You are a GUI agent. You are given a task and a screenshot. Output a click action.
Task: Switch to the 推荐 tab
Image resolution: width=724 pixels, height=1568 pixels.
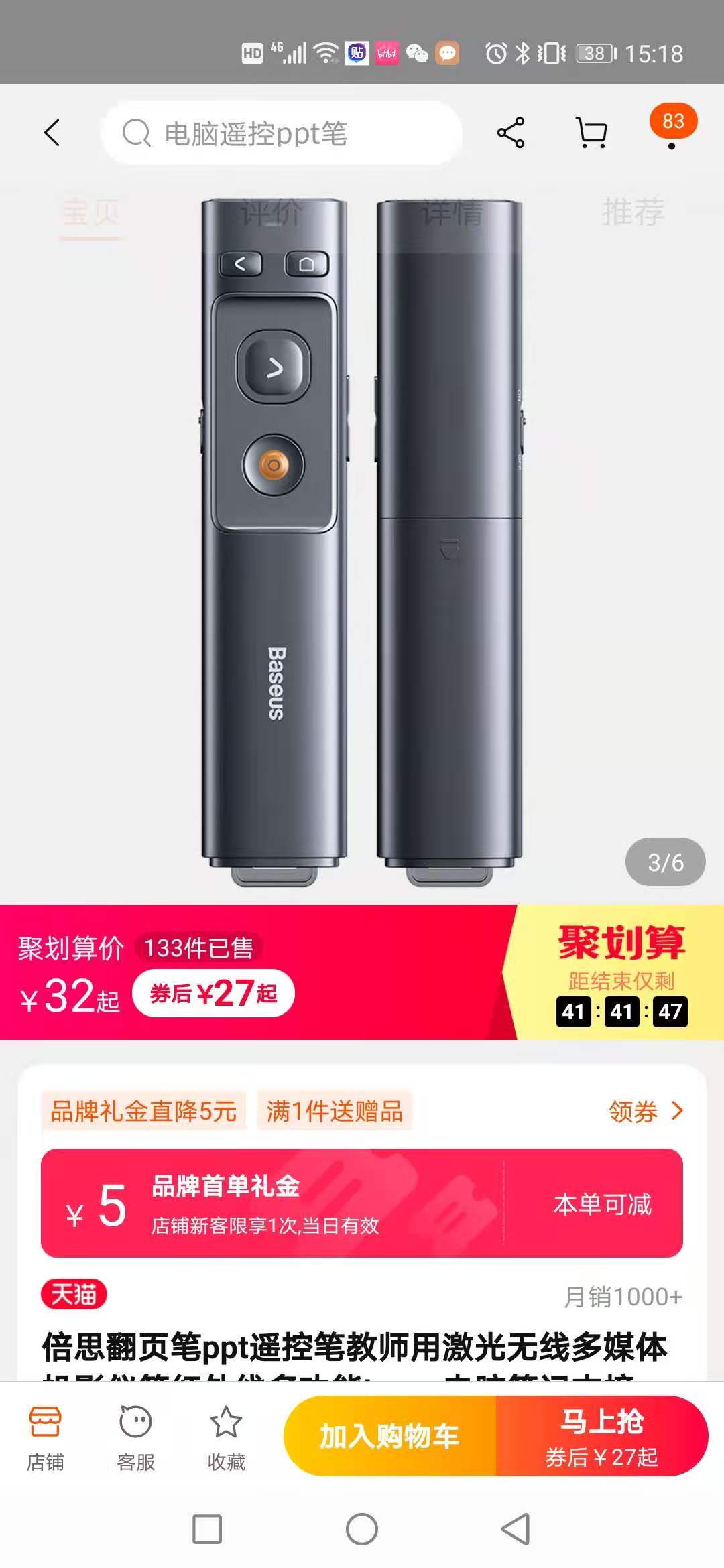pyautogui.click(x=633, y=213)
